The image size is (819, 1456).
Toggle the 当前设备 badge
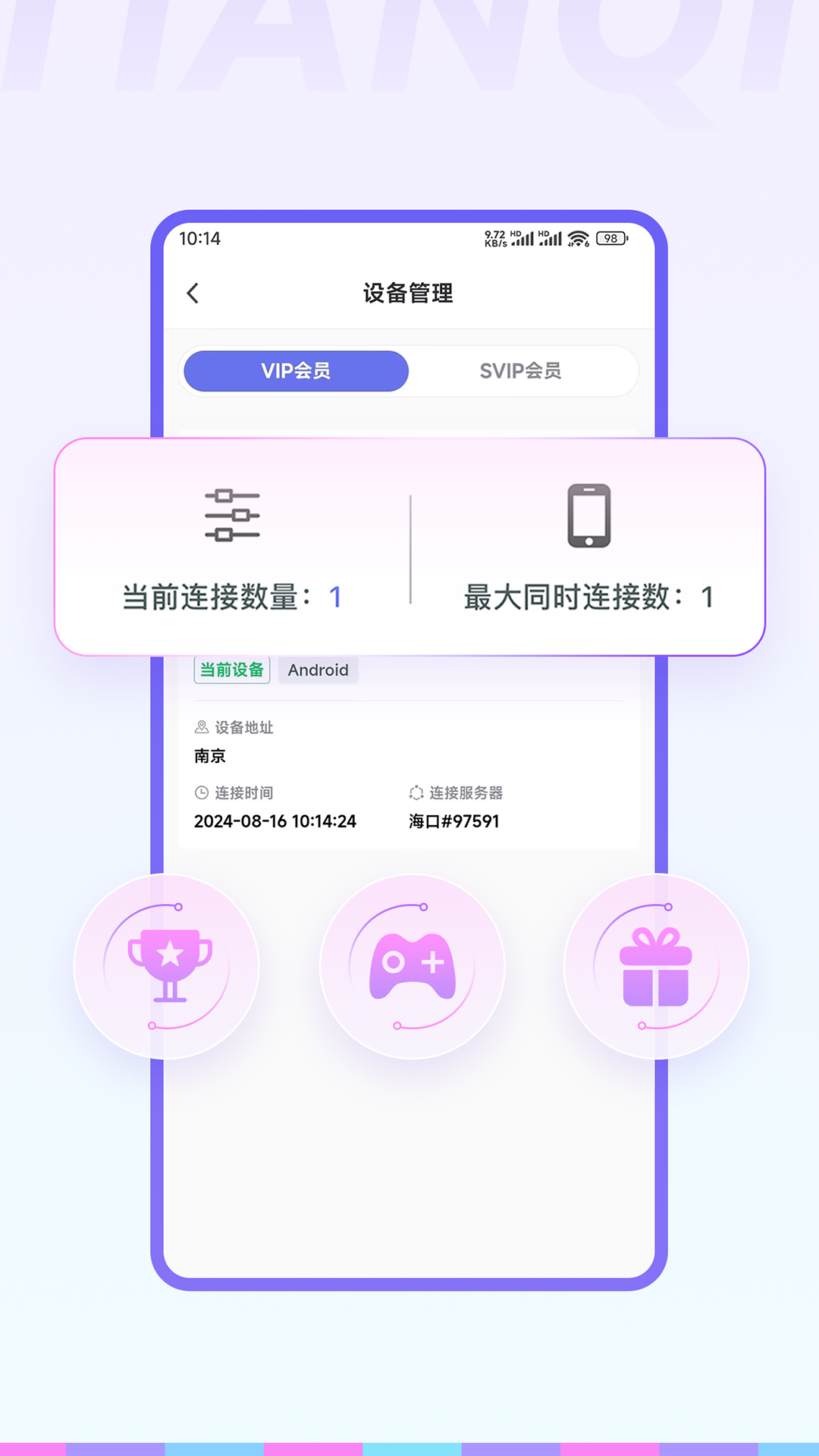tap(232, 670)
